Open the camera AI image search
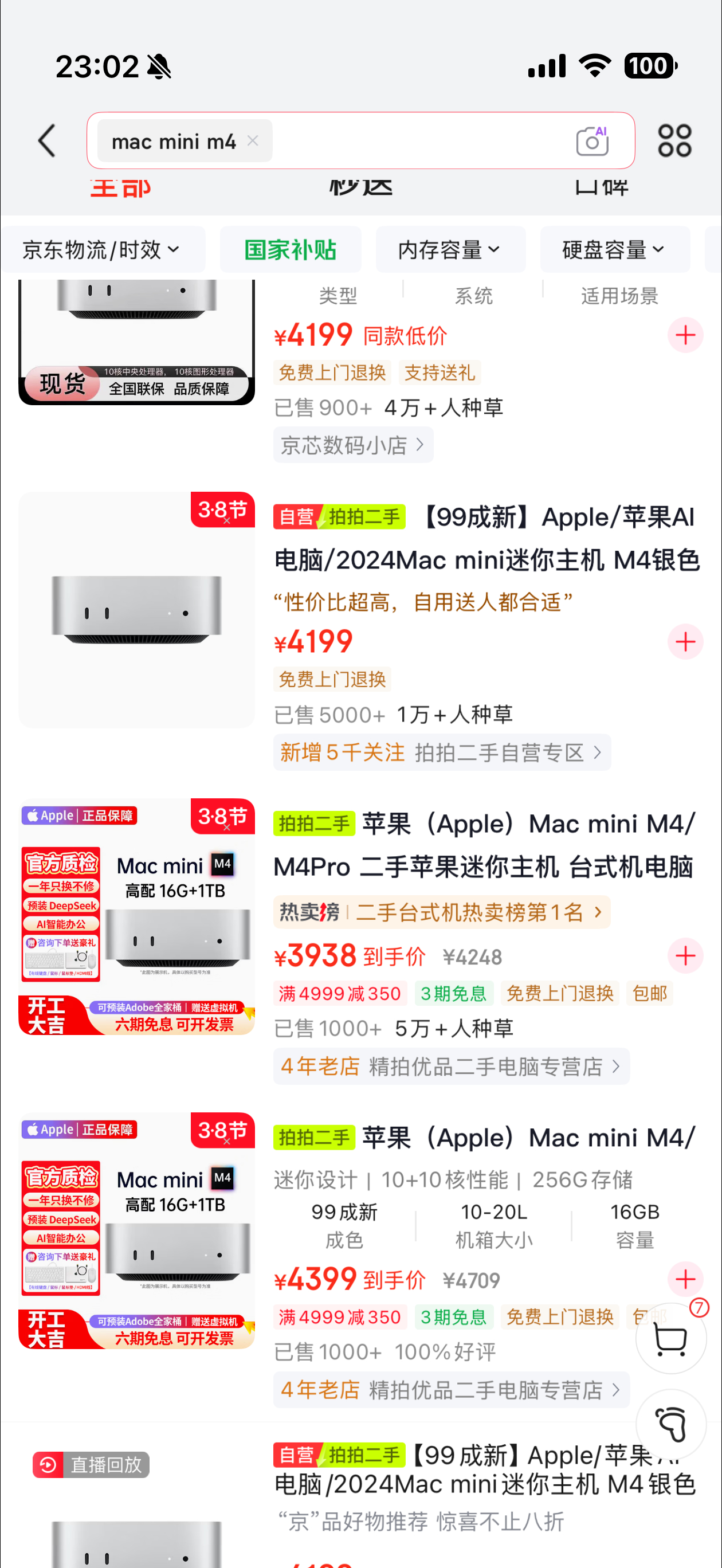 click(x=592, y=140)
